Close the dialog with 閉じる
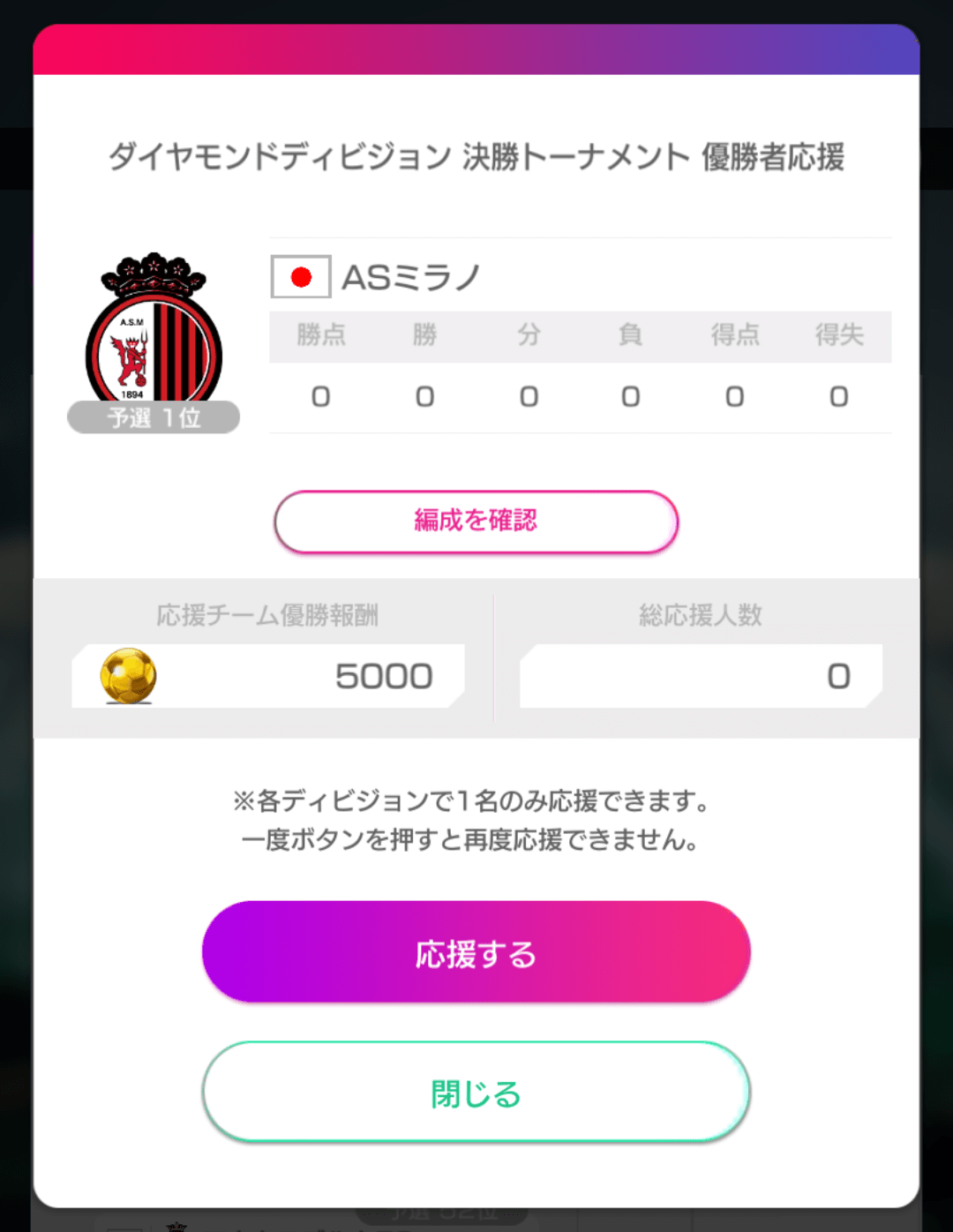Screen dimensions: 953x1232 point(476,1093)
